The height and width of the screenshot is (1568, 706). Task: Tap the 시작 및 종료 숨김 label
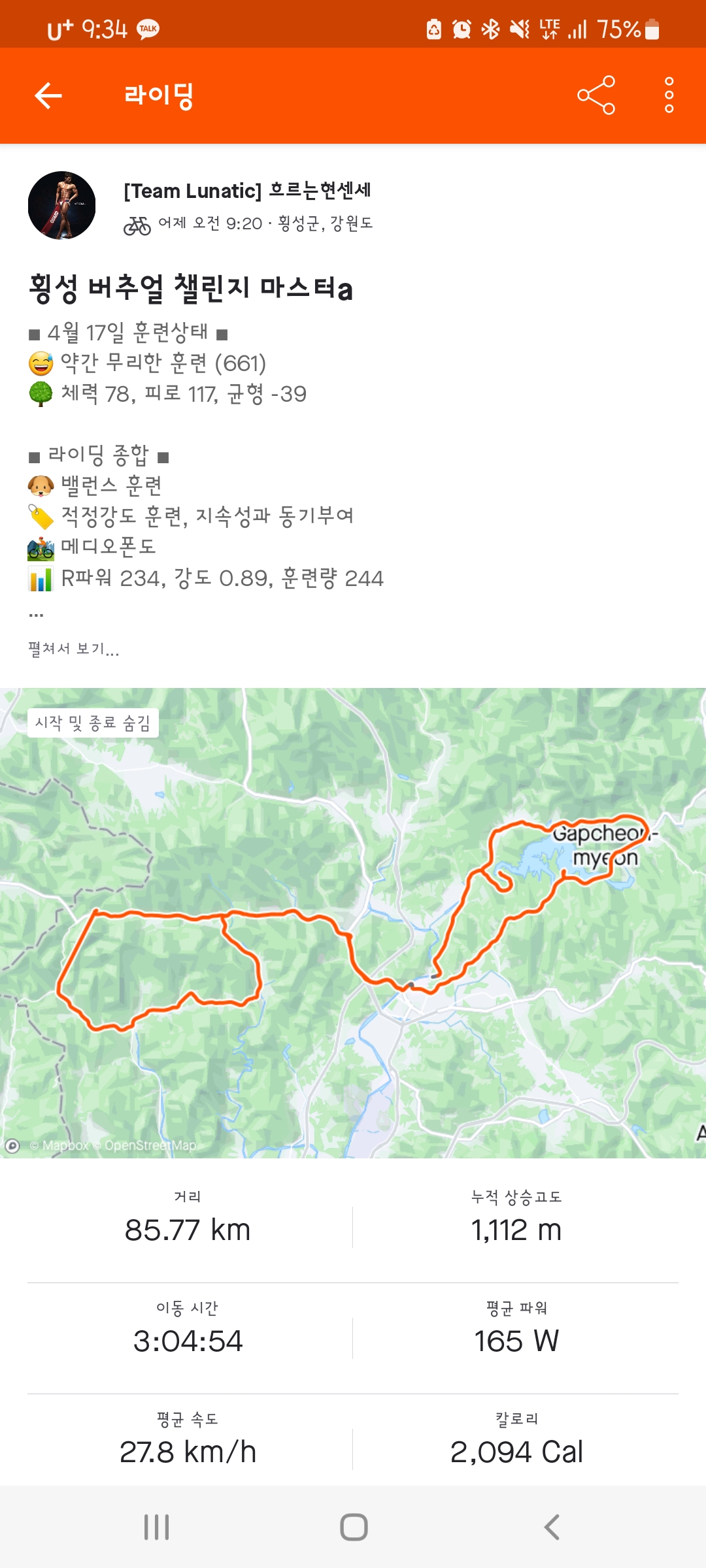(93, 723)
